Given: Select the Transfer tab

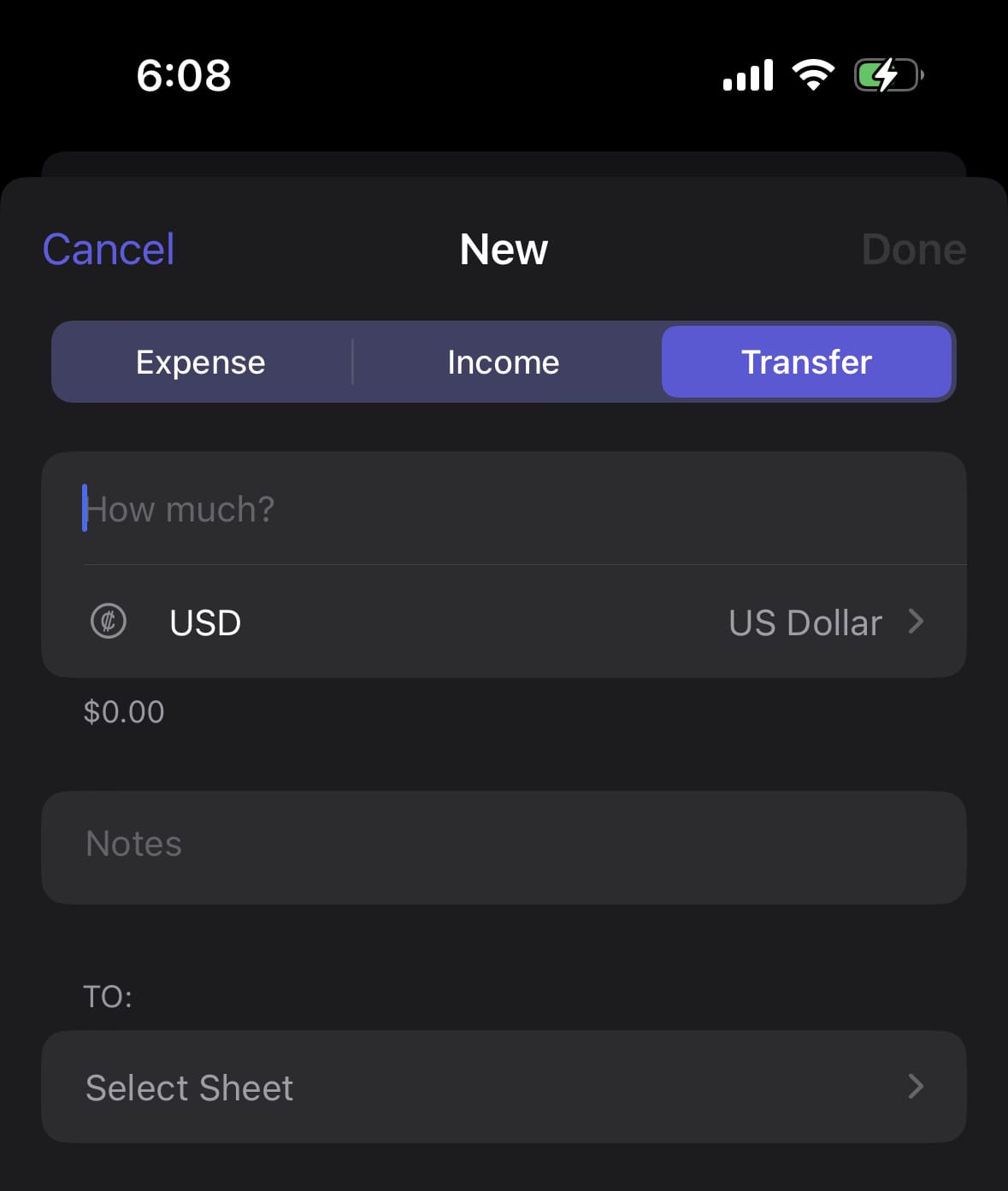Looking at the screenshot, I should [806, 363].
